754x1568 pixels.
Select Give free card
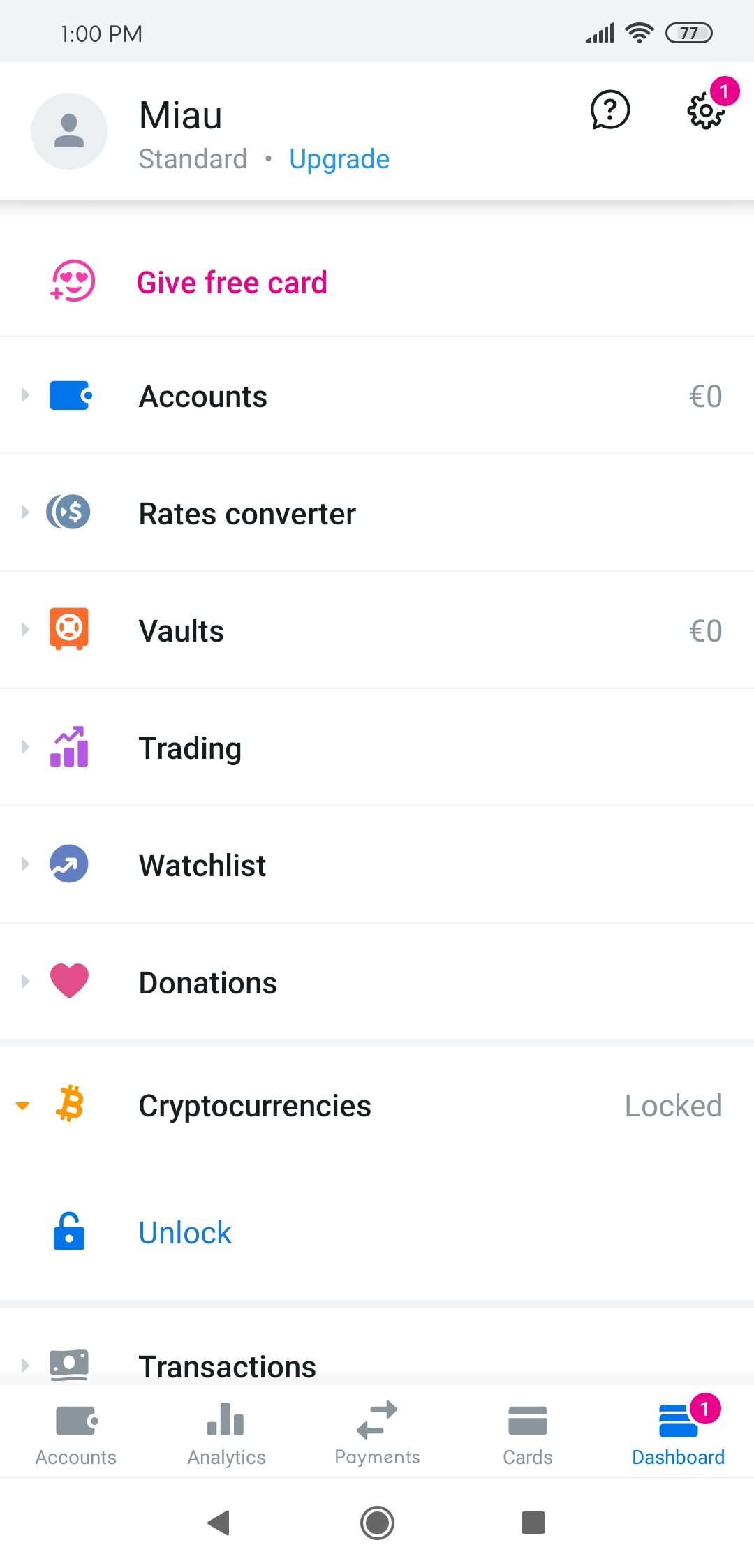point(377,283)
